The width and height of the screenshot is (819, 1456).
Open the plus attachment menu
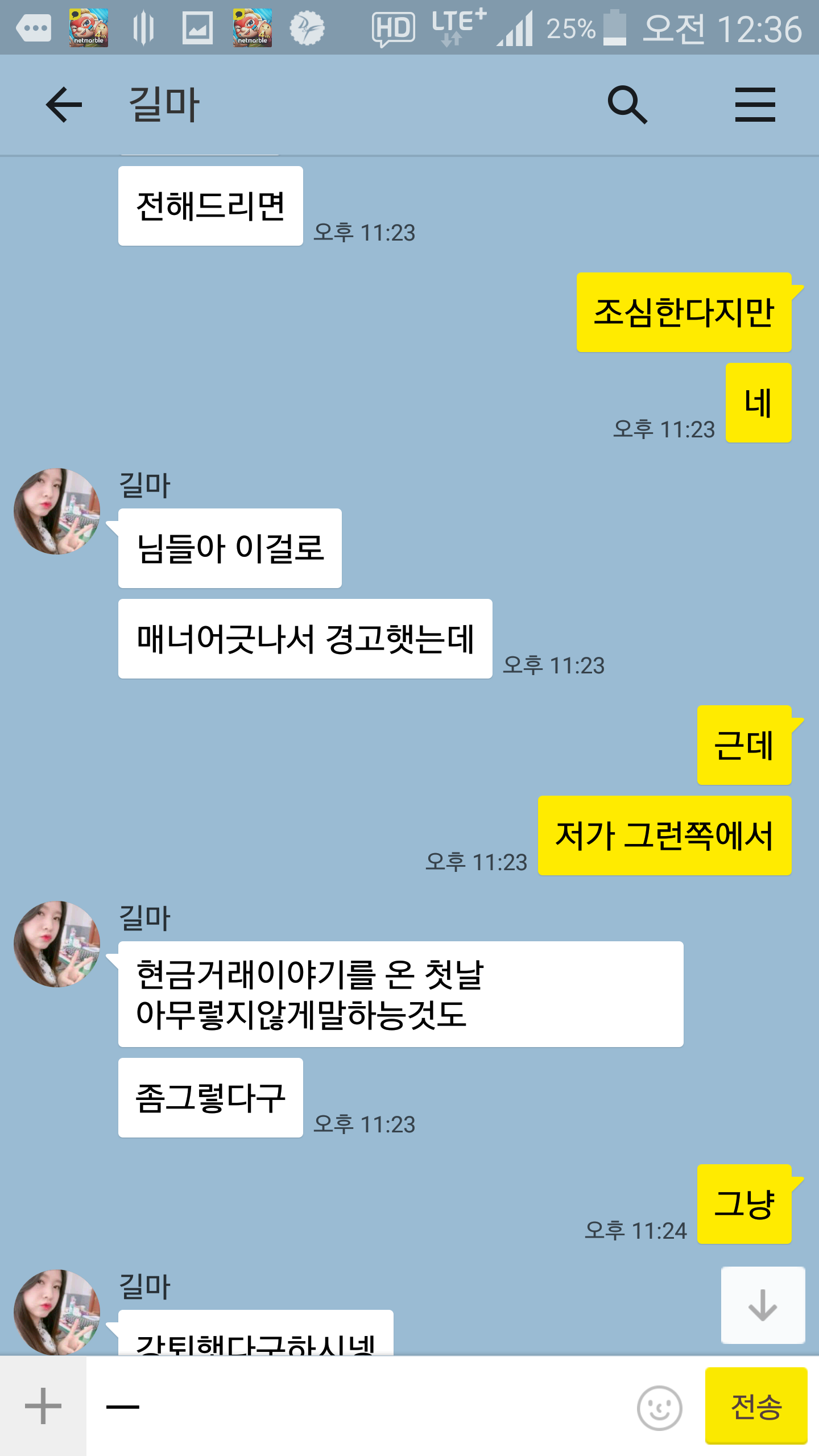pyautogui.click(x=43, y=1406)
